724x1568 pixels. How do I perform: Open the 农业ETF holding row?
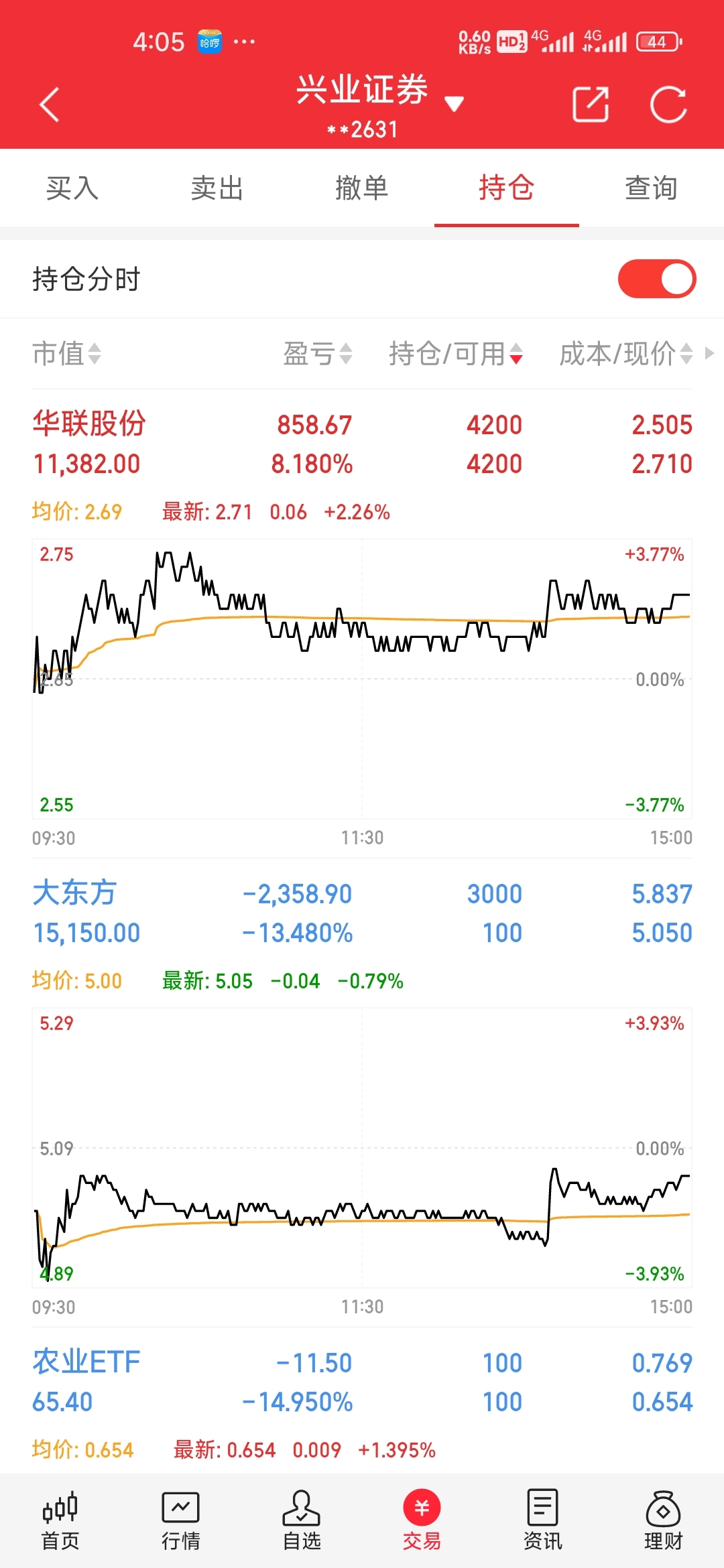coord(362,1382)
